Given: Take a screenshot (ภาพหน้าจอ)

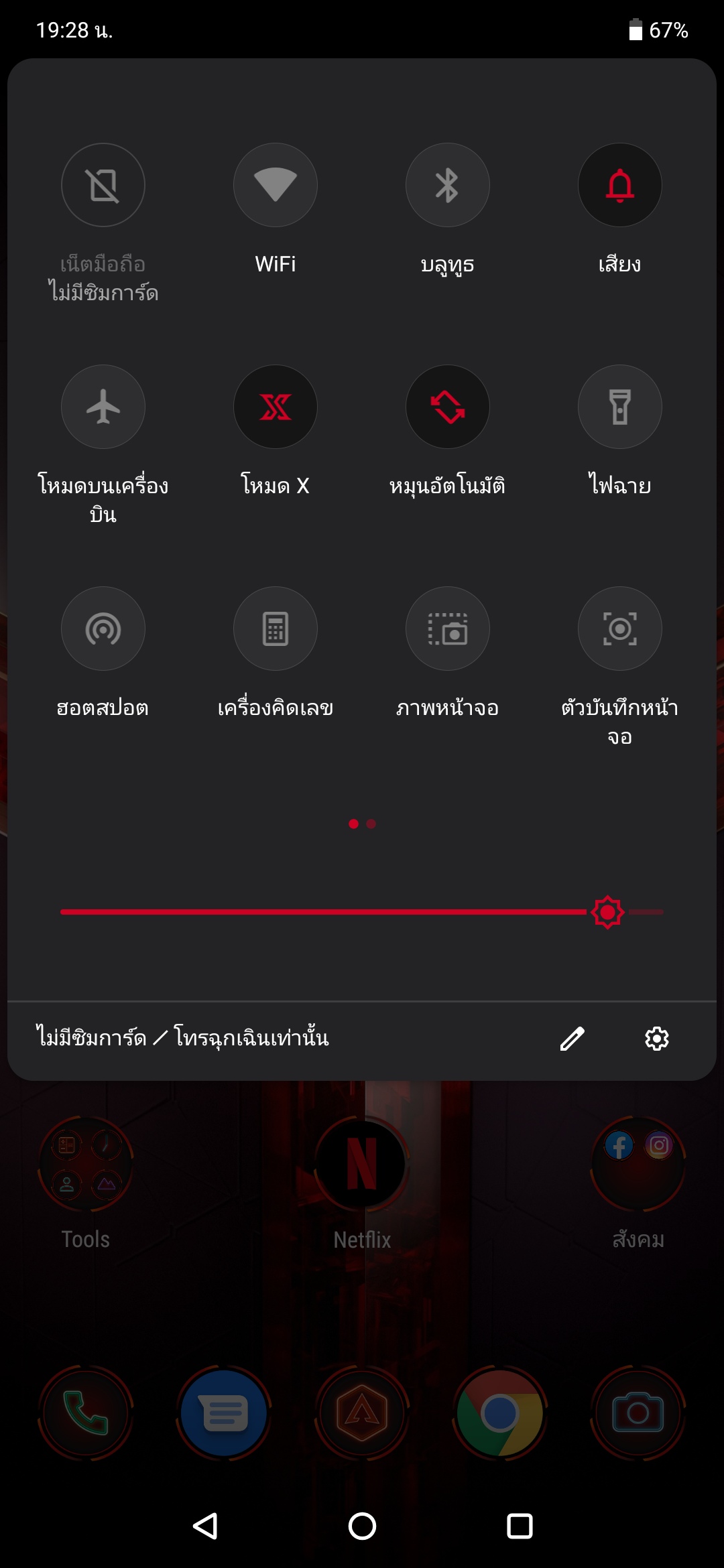Looking at the screenshot, I should point(448,629).
